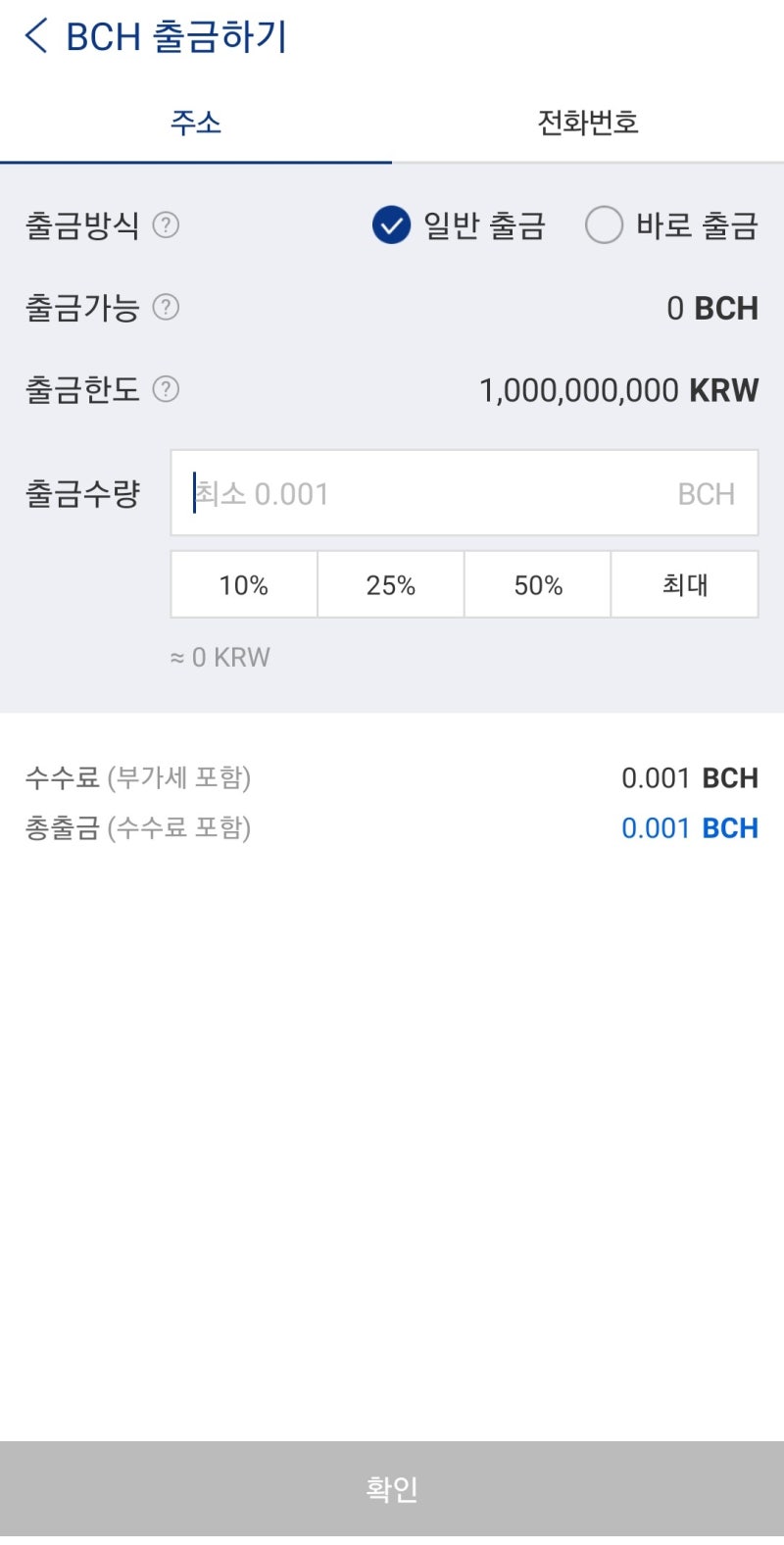
Task: Confirm withdrawal with 확인 button
Action: click(x=392, y=1488)
